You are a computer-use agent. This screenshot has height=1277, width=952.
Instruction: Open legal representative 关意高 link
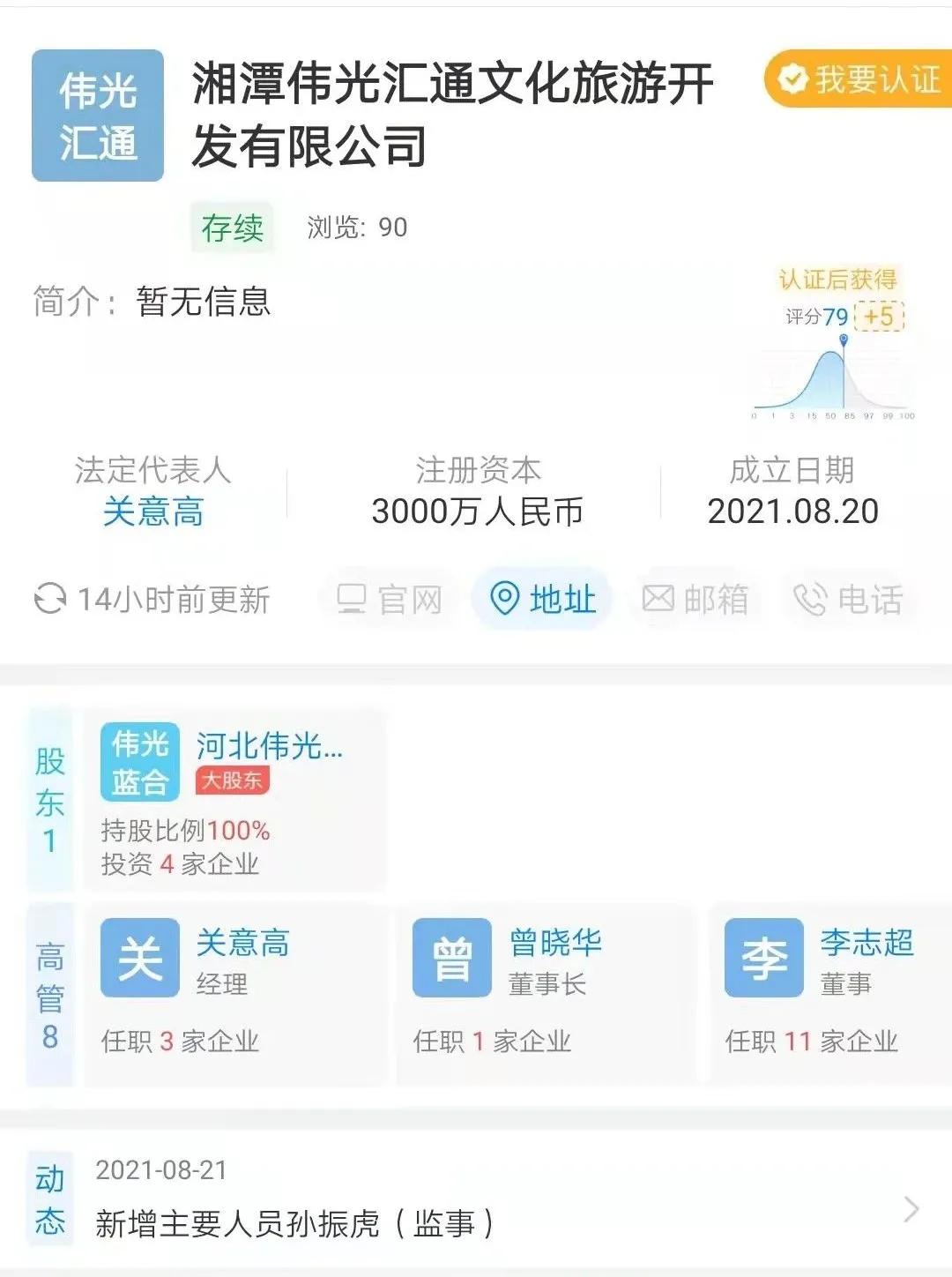pos(153,514)
